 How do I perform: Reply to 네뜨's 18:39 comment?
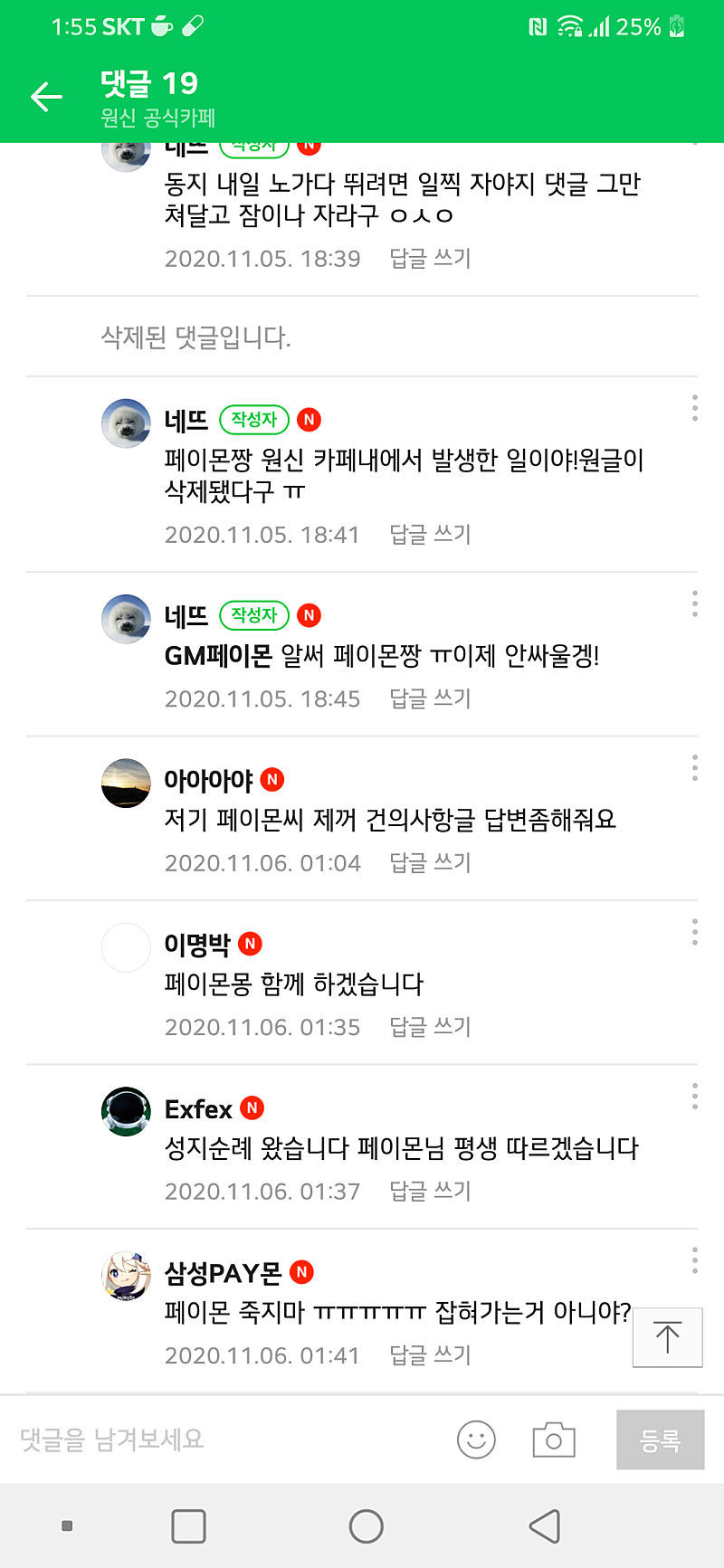coord(430,259)
